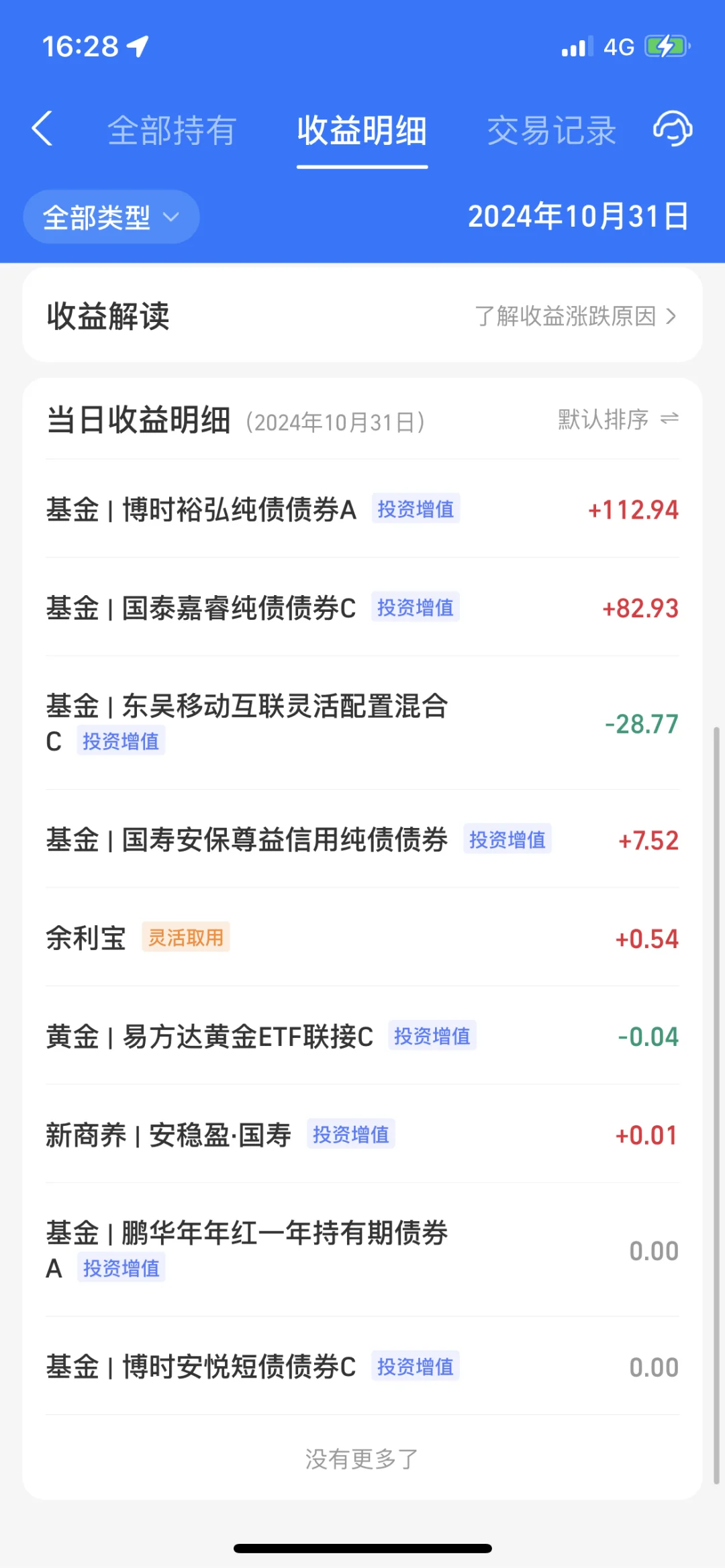725x1568 pixels.
Task: Tap the battery charging indicator
Action: point(666,46)
